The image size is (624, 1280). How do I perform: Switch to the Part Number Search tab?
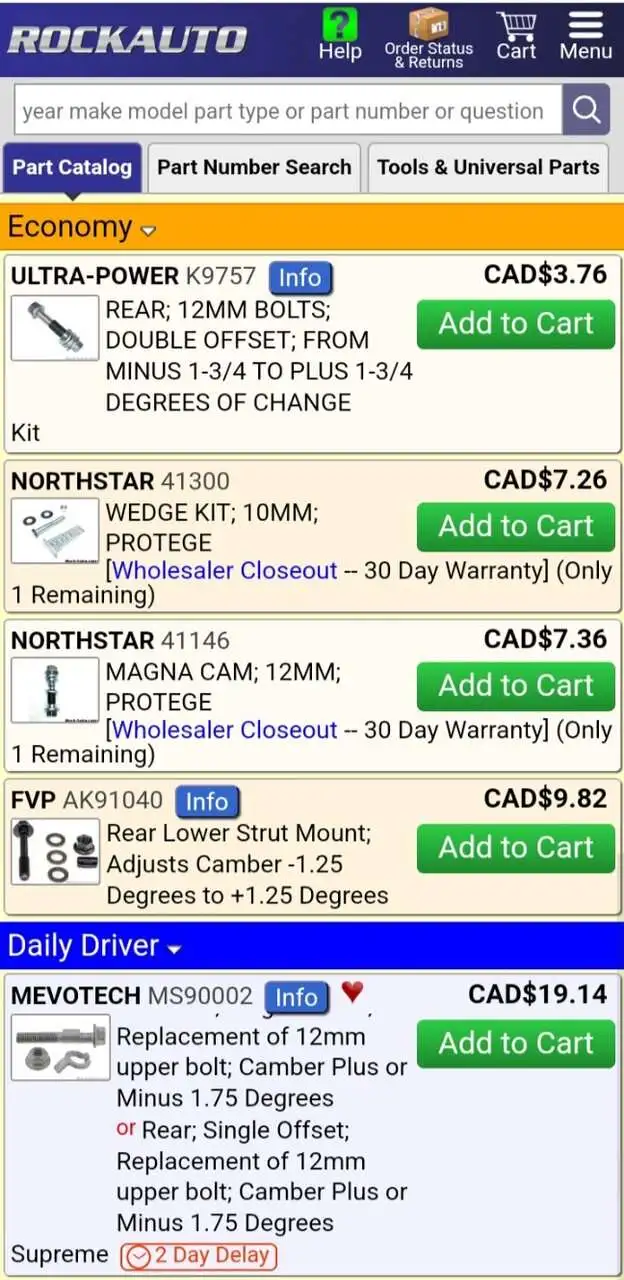pyautogui.click(x=254, y=167)
